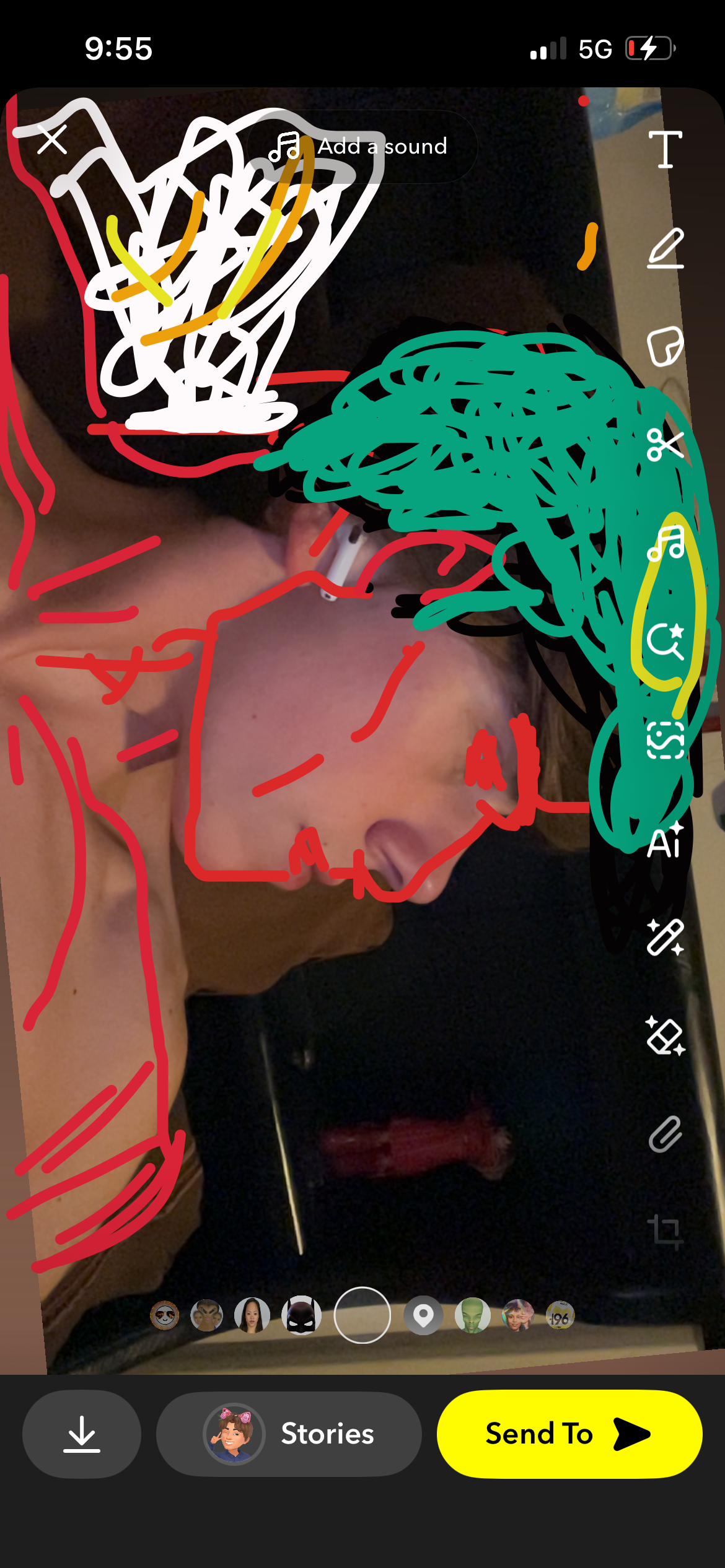Open the music note tool in the sidebar
The width and height of the screenshot is (725, 1568).
[x=666, y=543]
